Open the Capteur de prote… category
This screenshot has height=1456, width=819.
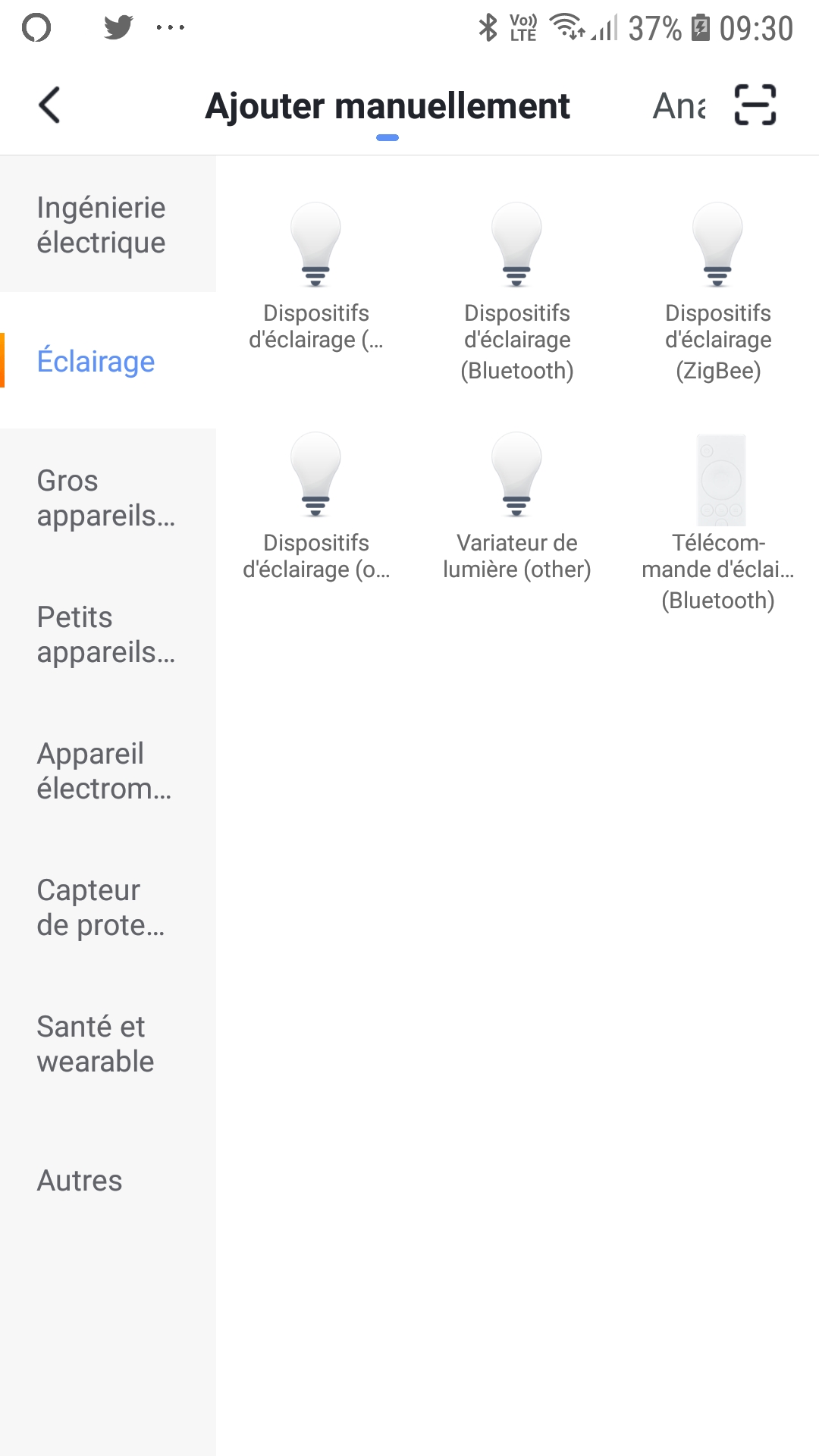pos(108,907)
